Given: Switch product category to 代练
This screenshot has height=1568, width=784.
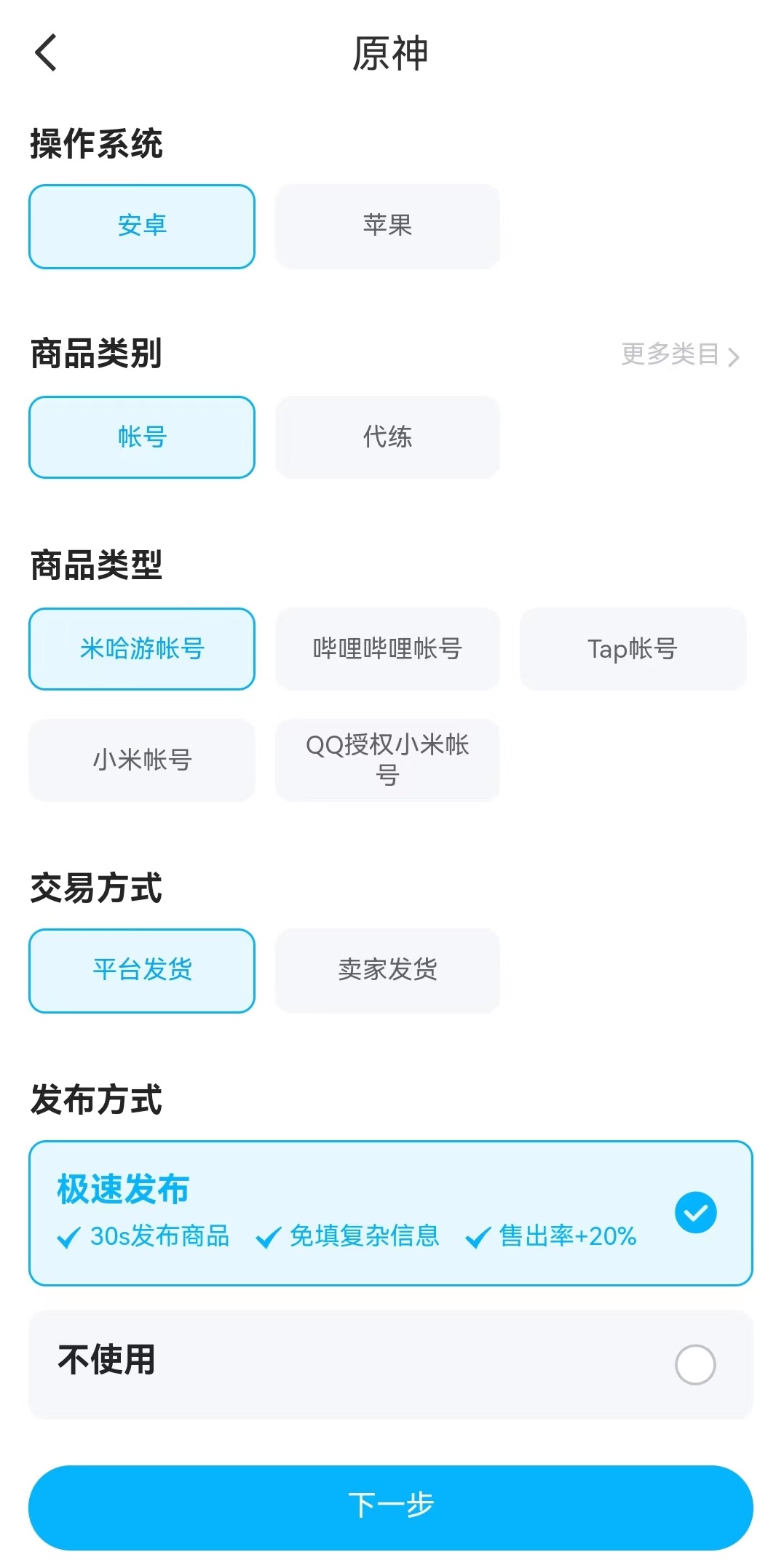Looking at the screenshot, I should pos(387,437).
